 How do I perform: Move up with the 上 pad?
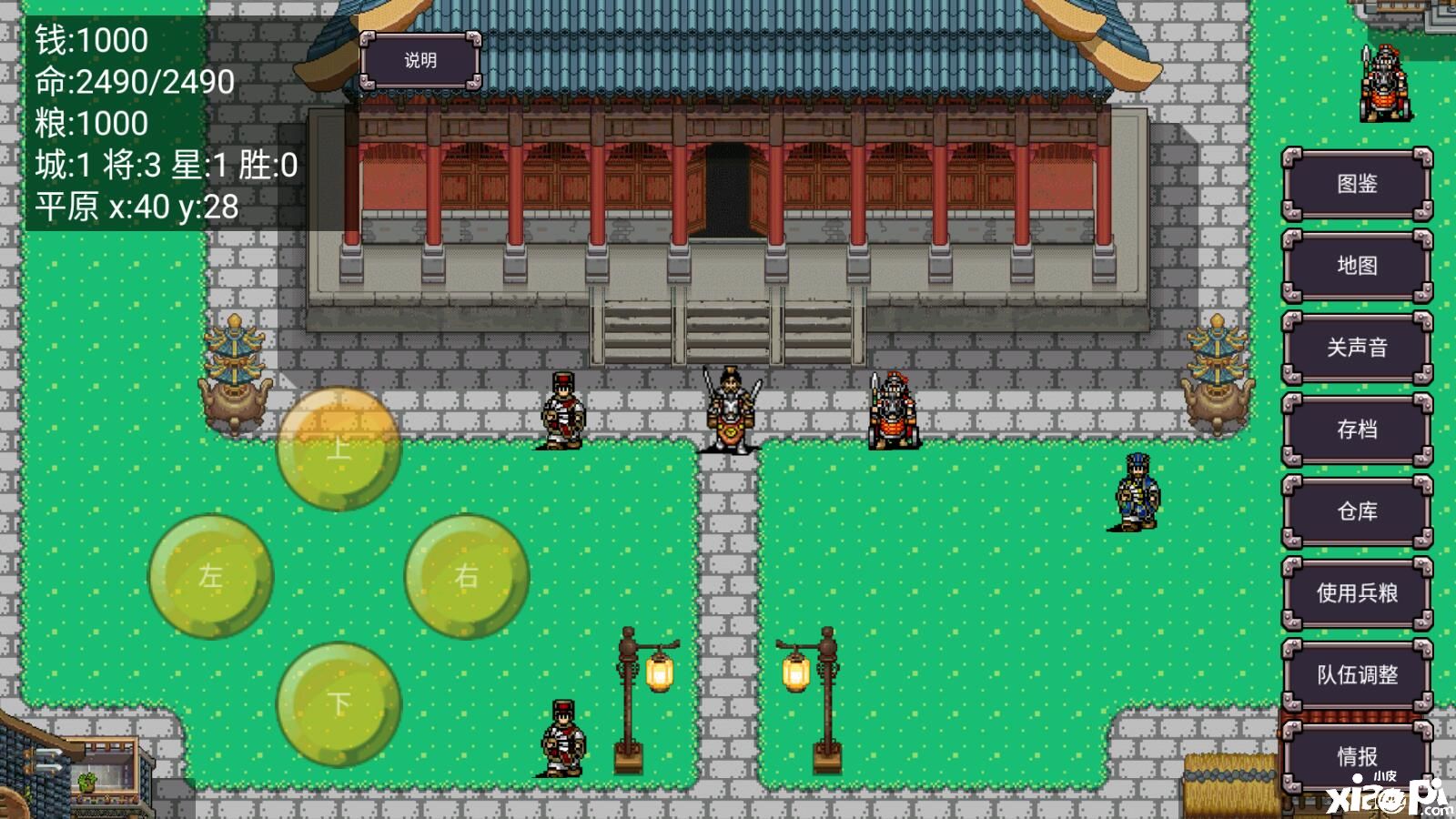point(339,448)
